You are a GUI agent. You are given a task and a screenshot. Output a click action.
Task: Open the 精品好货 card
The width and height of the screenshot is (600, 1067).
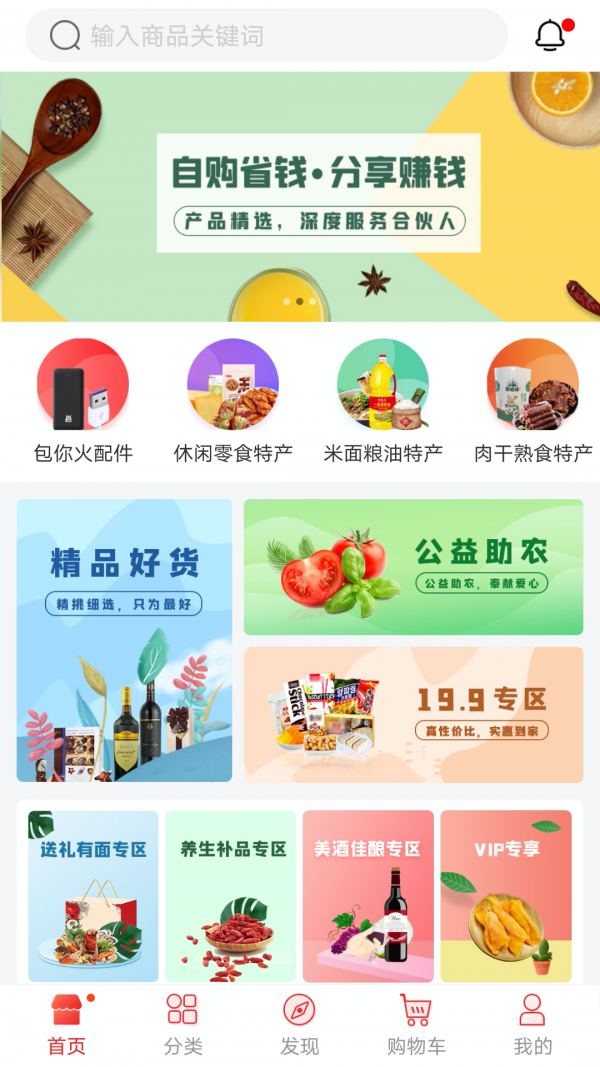point(125,640)
